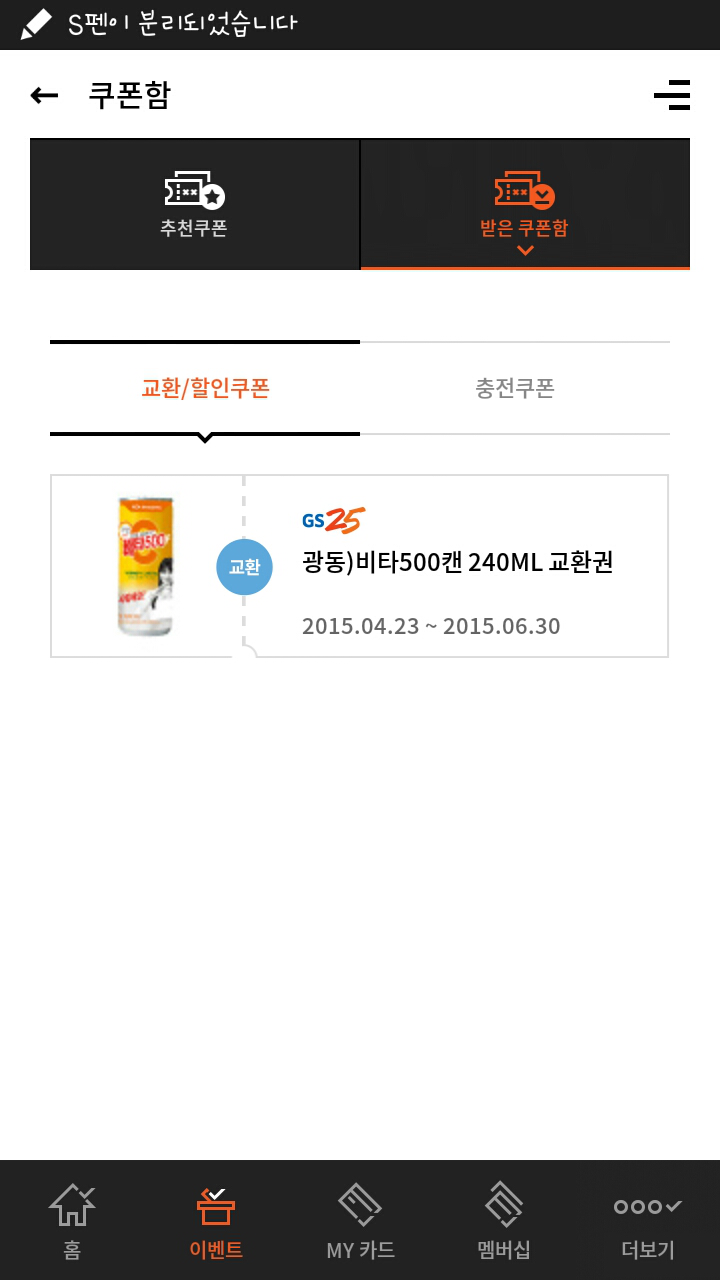720x1280 pixels.
Task: Switch to the 추천쿠폰 tab
Action: [x=194, y=205]
